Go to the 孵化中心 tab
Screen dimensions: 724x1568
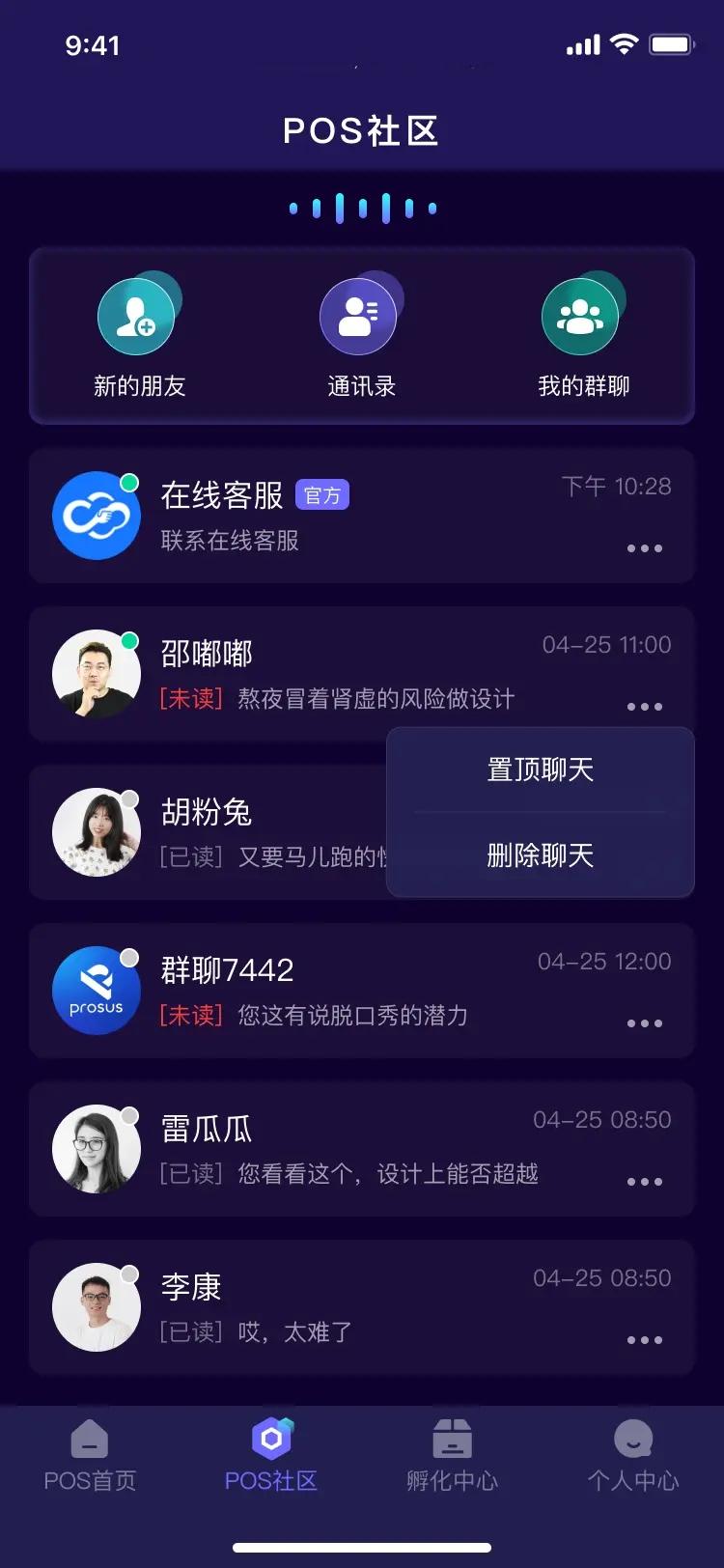(452, 1456)
